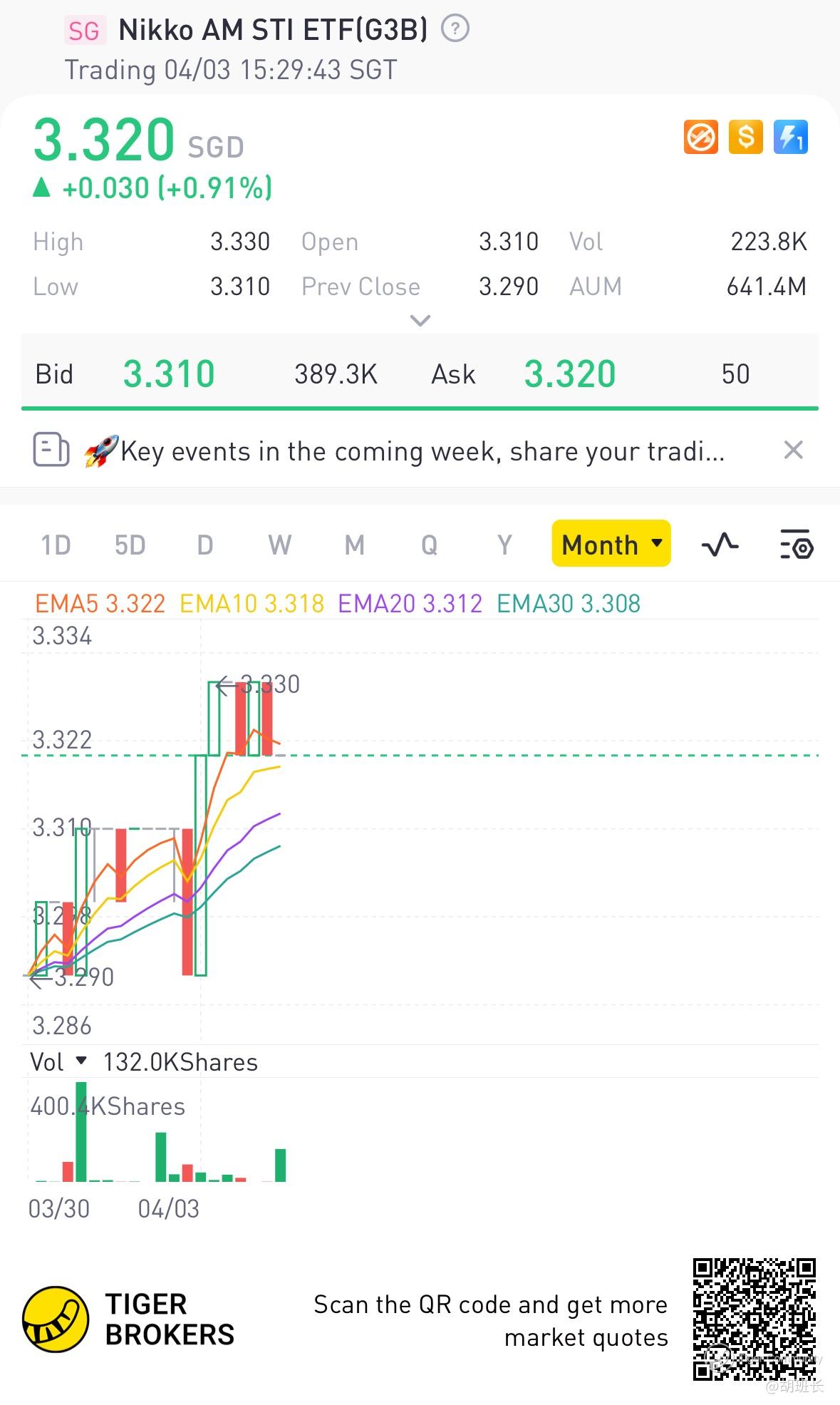This screenshot has height=1405, width=840.
Task: Tap the yellow dollar badge icon
Action: [x=745, y=137]
